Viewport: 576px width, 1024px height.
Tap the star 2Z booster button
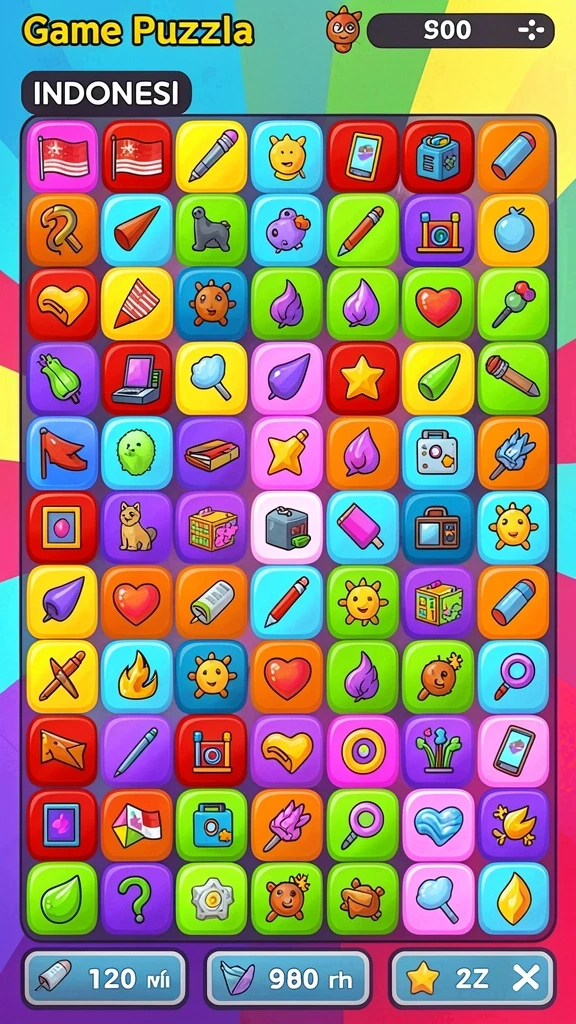(473, 978)
